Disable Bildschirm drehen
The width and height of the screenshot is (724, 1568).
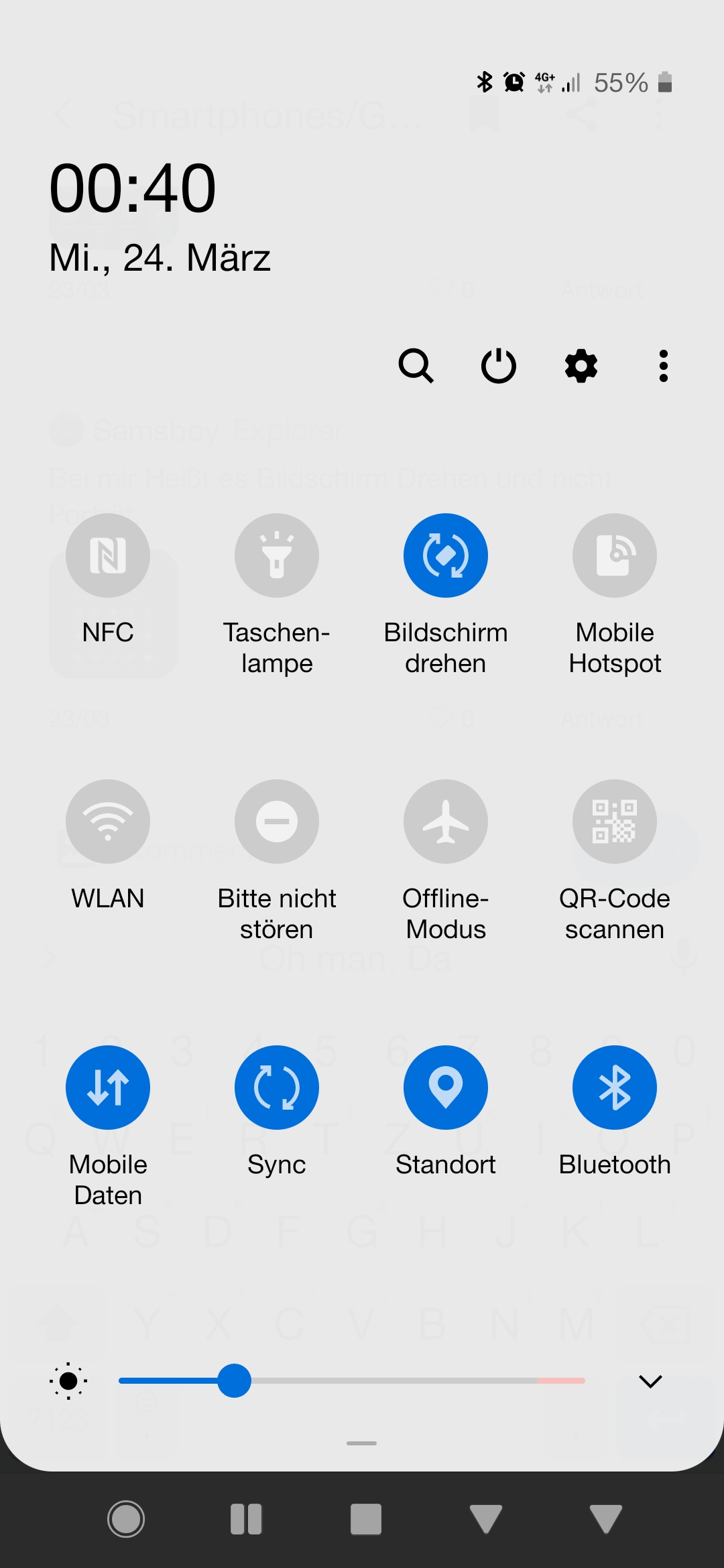pos(446,556)
